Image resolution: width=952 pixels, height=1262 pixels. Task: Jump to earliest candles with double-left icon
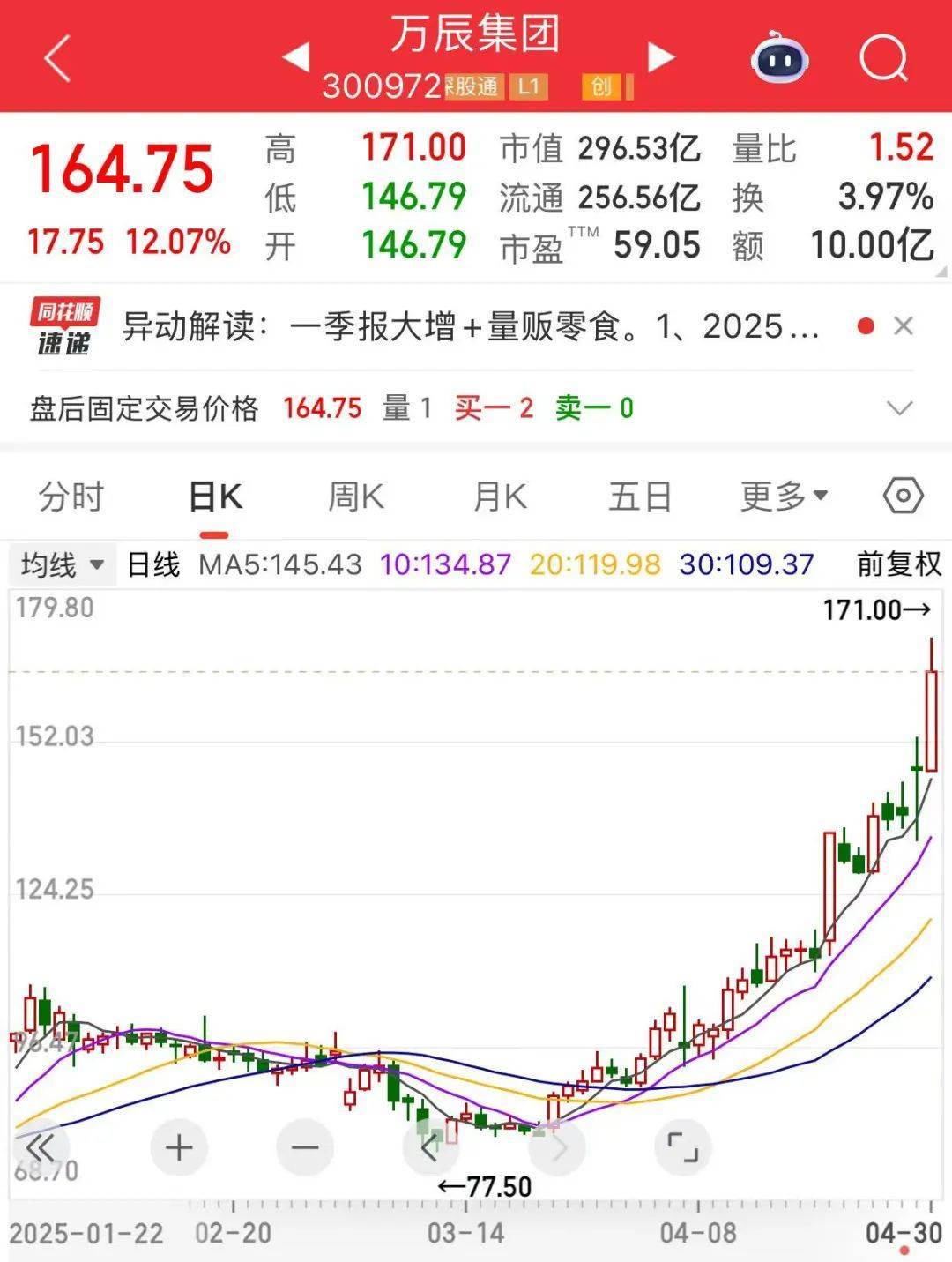(40, 1148)
